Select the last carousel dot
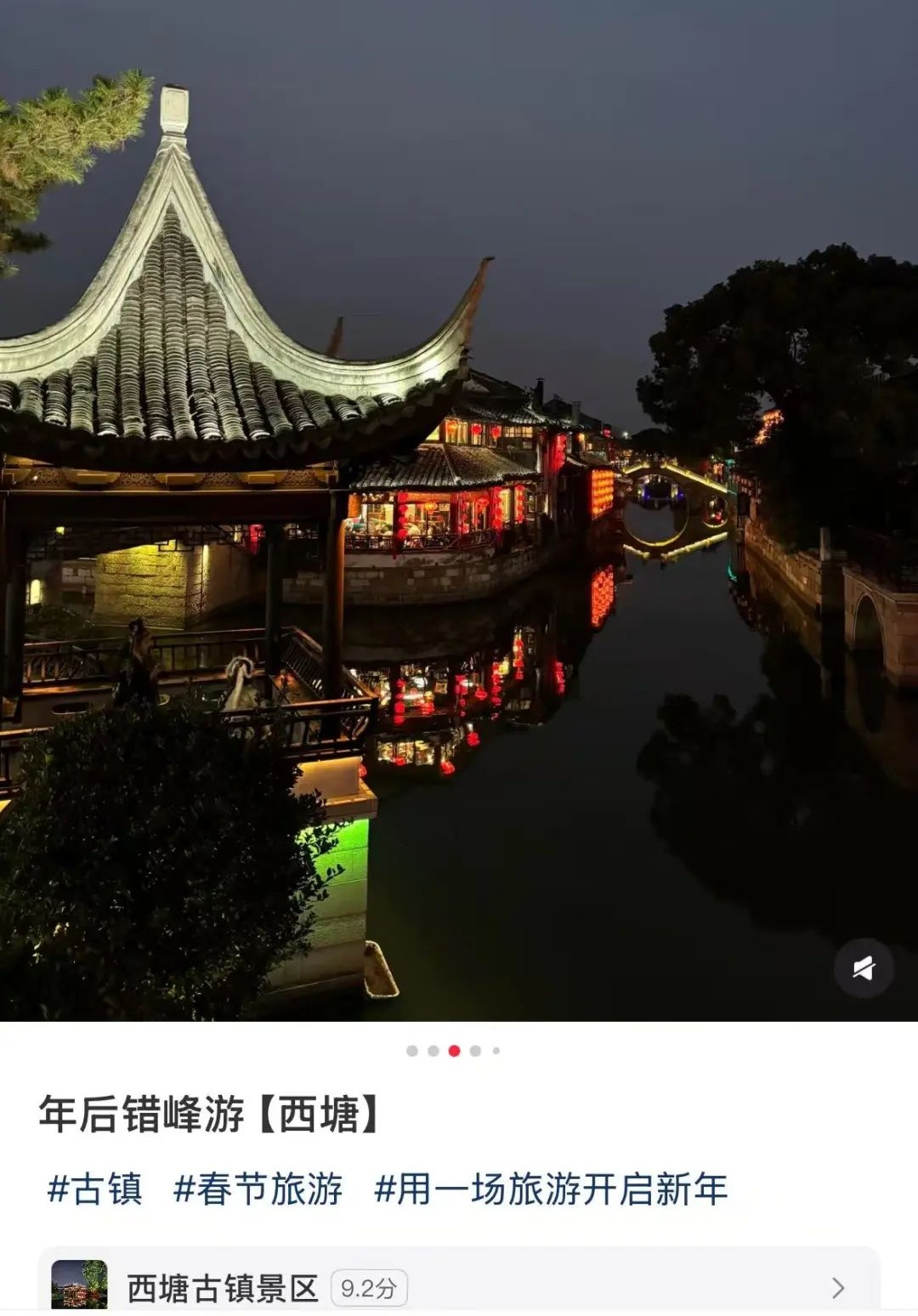 494,1051
